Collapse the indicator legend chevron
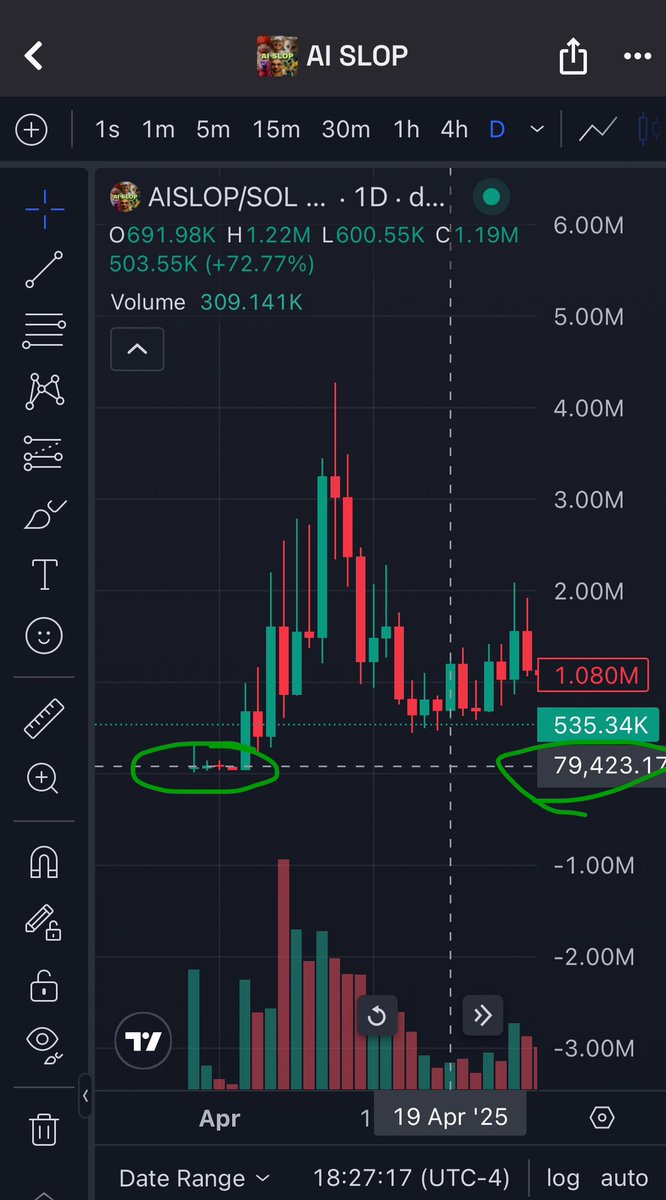 (x=137, y=350)
